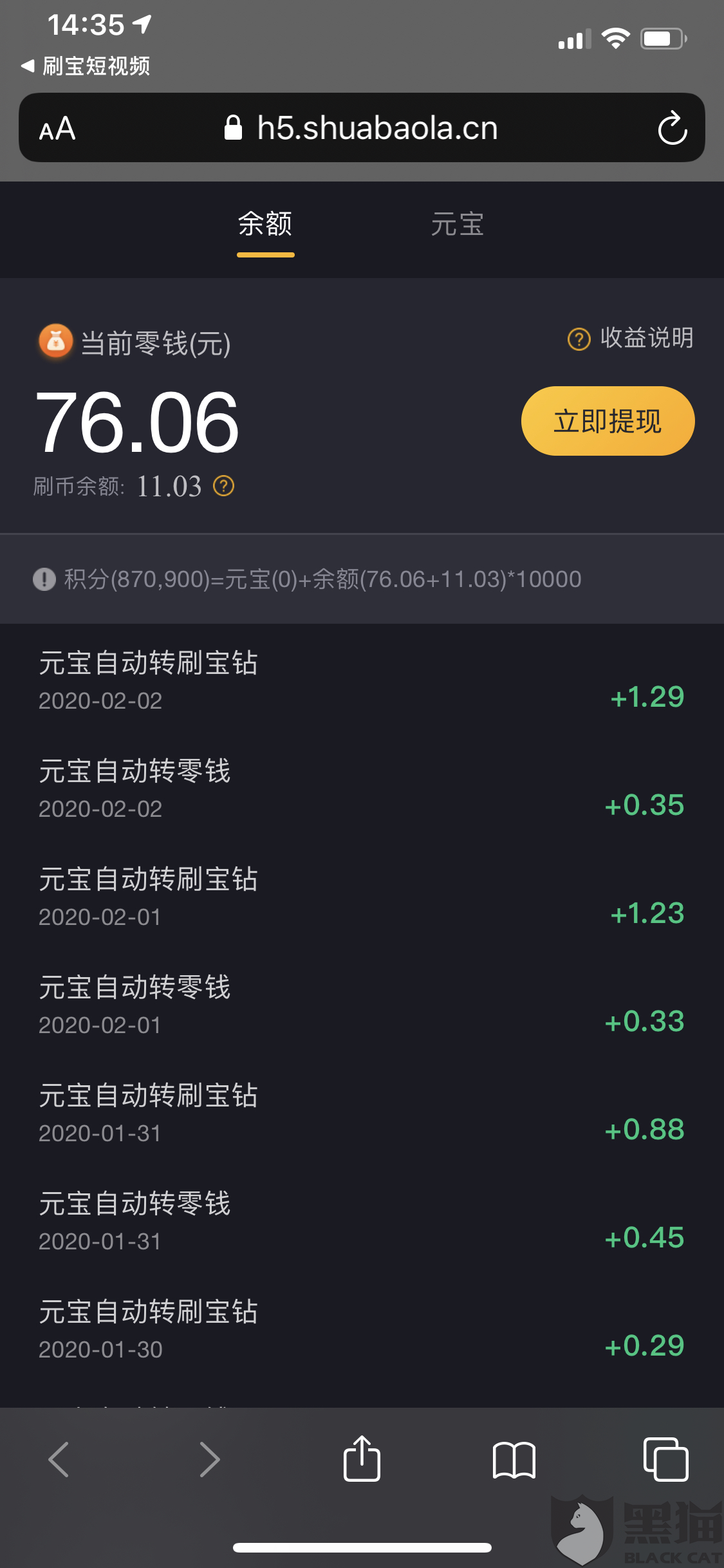724x1568 pixels.
Task: Show open Safari tabs
Action: coord(665,1459)
